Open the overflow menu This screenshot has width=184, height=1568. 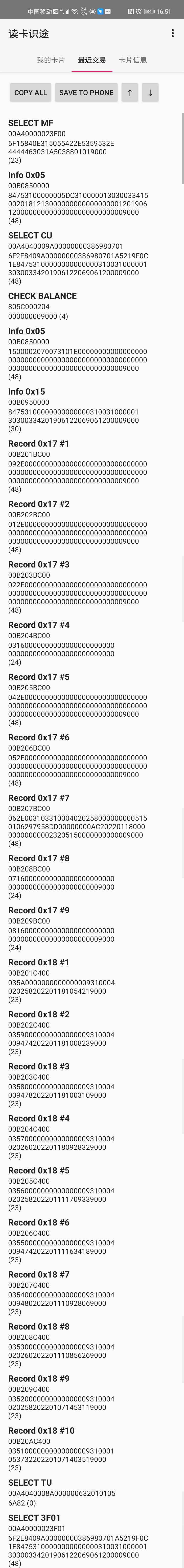[x=172, y=33]
